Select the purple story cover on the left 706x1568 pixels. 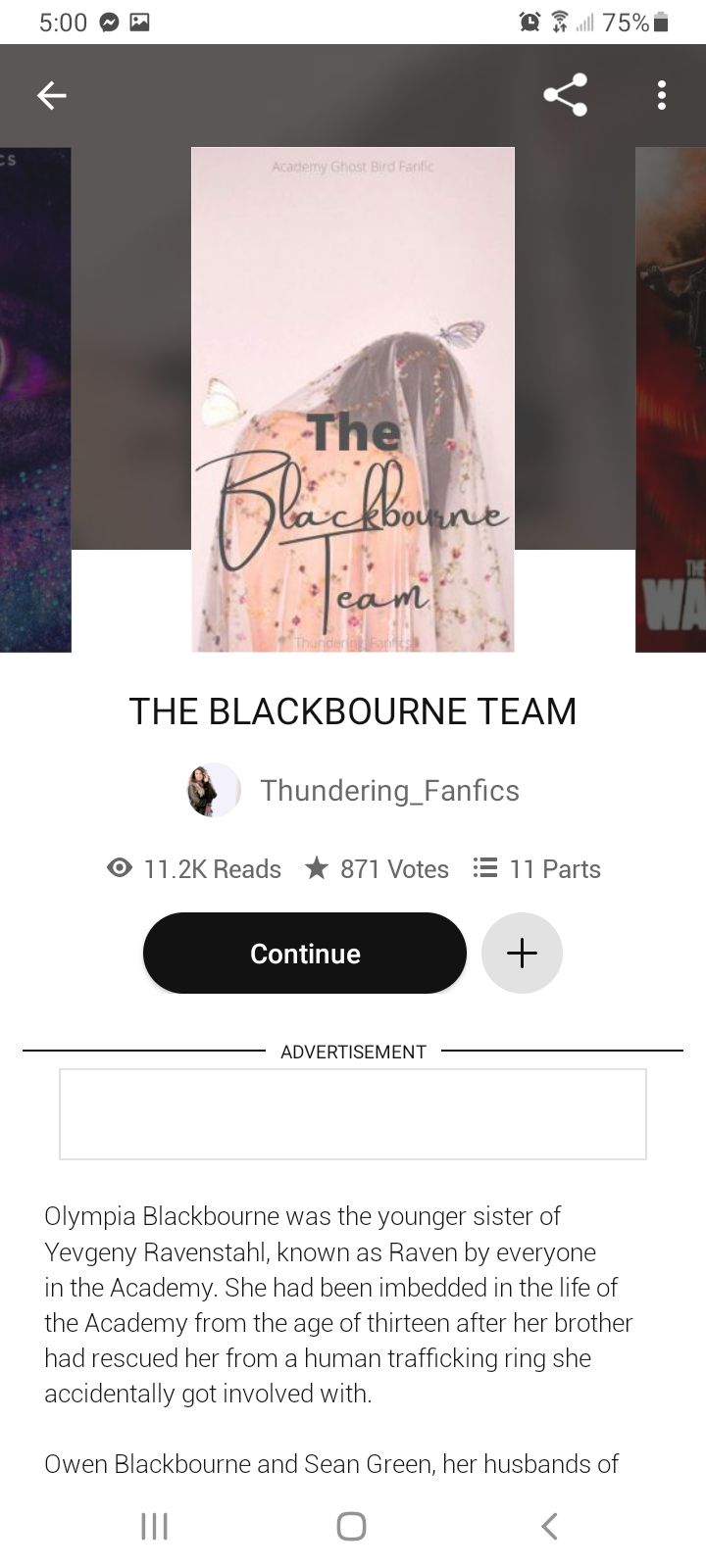(x=34, y=400)
